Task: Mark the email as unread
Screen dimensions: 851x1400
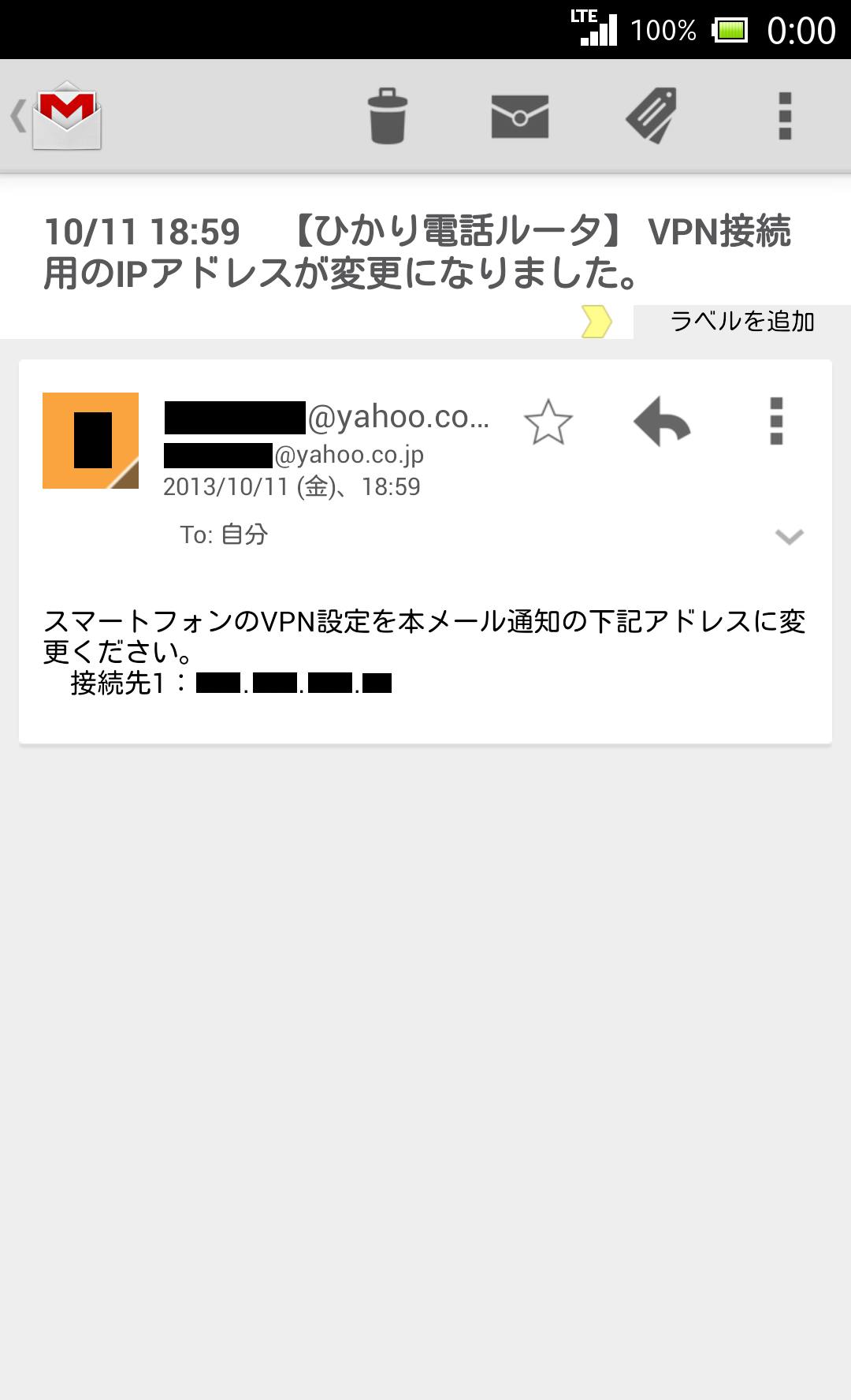Action: [520, 117]
